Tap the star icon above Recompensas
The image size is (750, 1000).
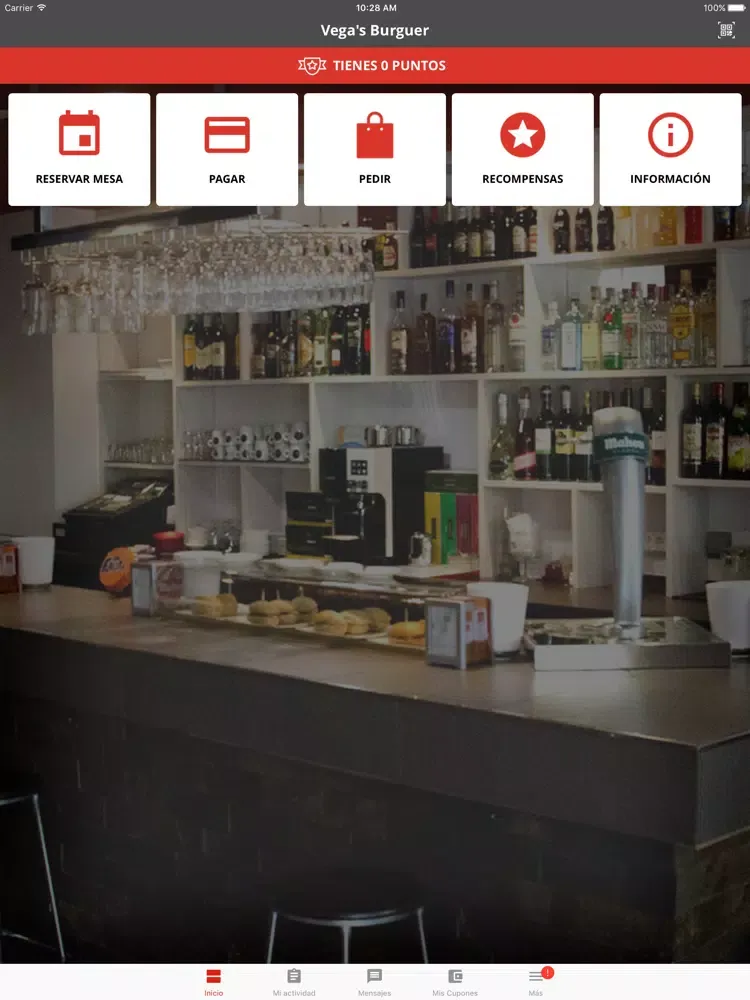pyautogui.click(x=522, y=133)
